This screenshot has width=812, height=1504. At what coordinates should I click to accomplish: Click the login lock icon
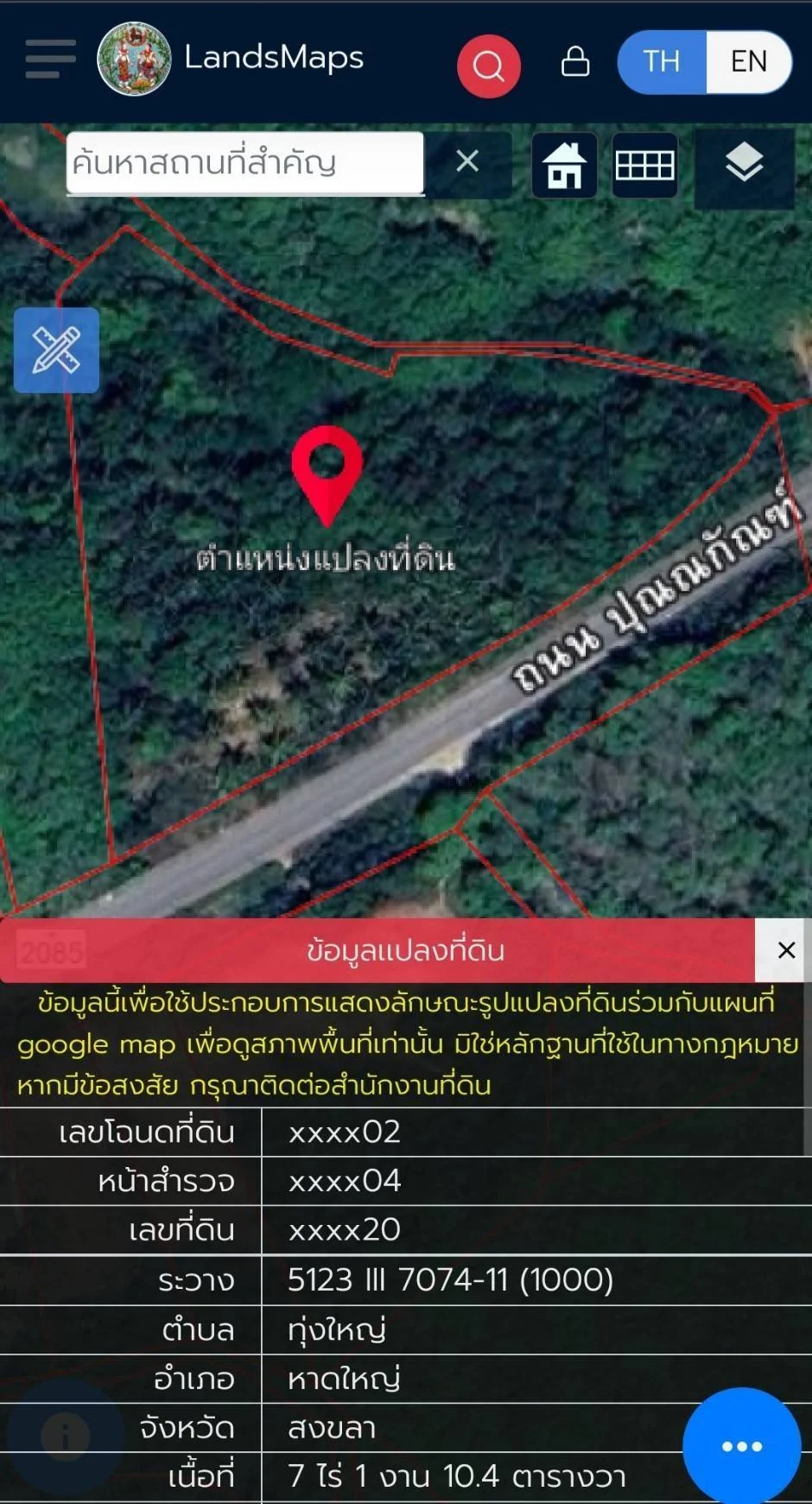[574, 62]
